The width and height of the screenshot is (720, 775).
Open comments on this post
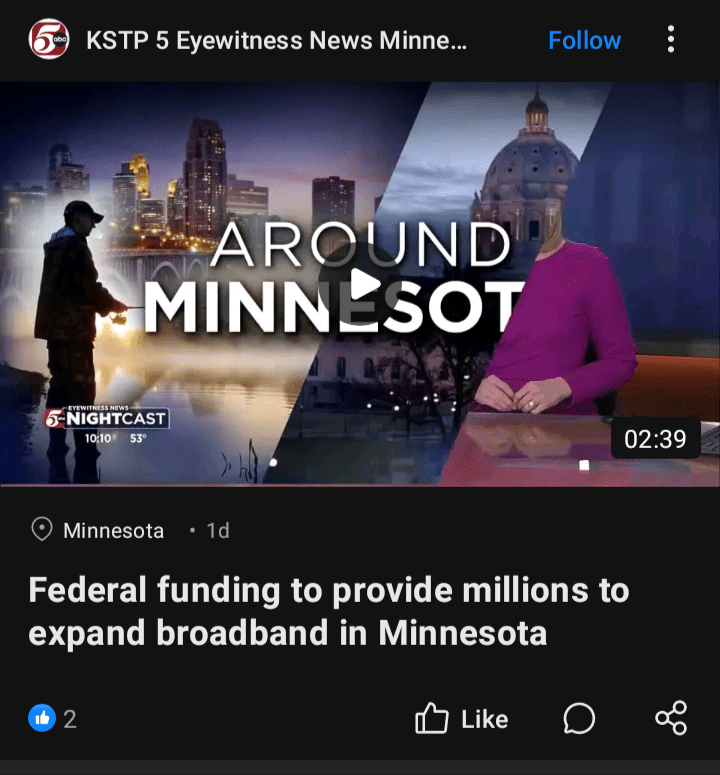(x=579, y=719)
